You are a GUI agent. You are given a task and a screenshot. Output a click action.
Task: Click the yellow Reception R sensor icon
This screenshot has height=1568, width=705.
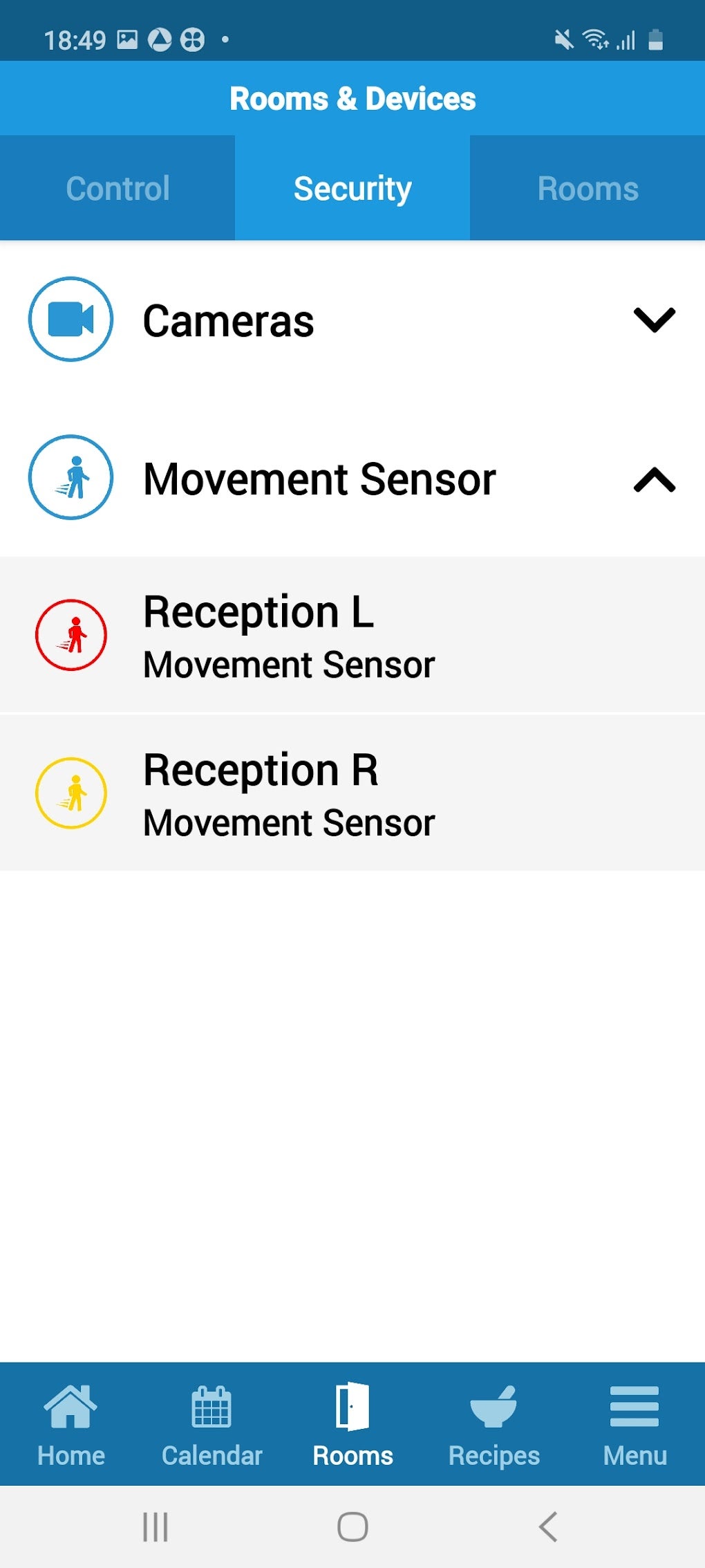(70, 792)
